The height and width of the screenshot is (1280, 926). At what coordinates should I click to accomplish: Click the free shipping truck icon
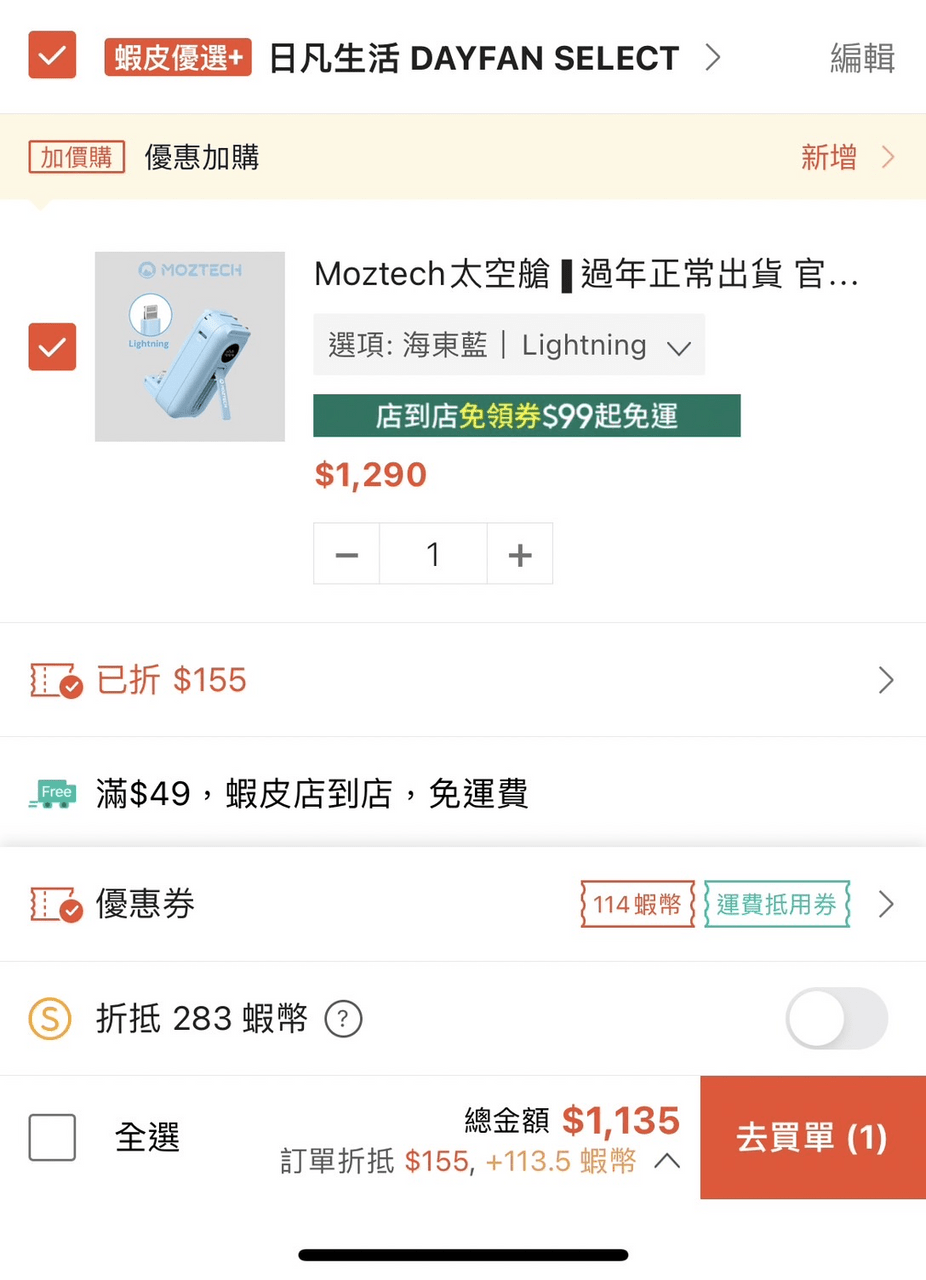(x=51, y=792)
